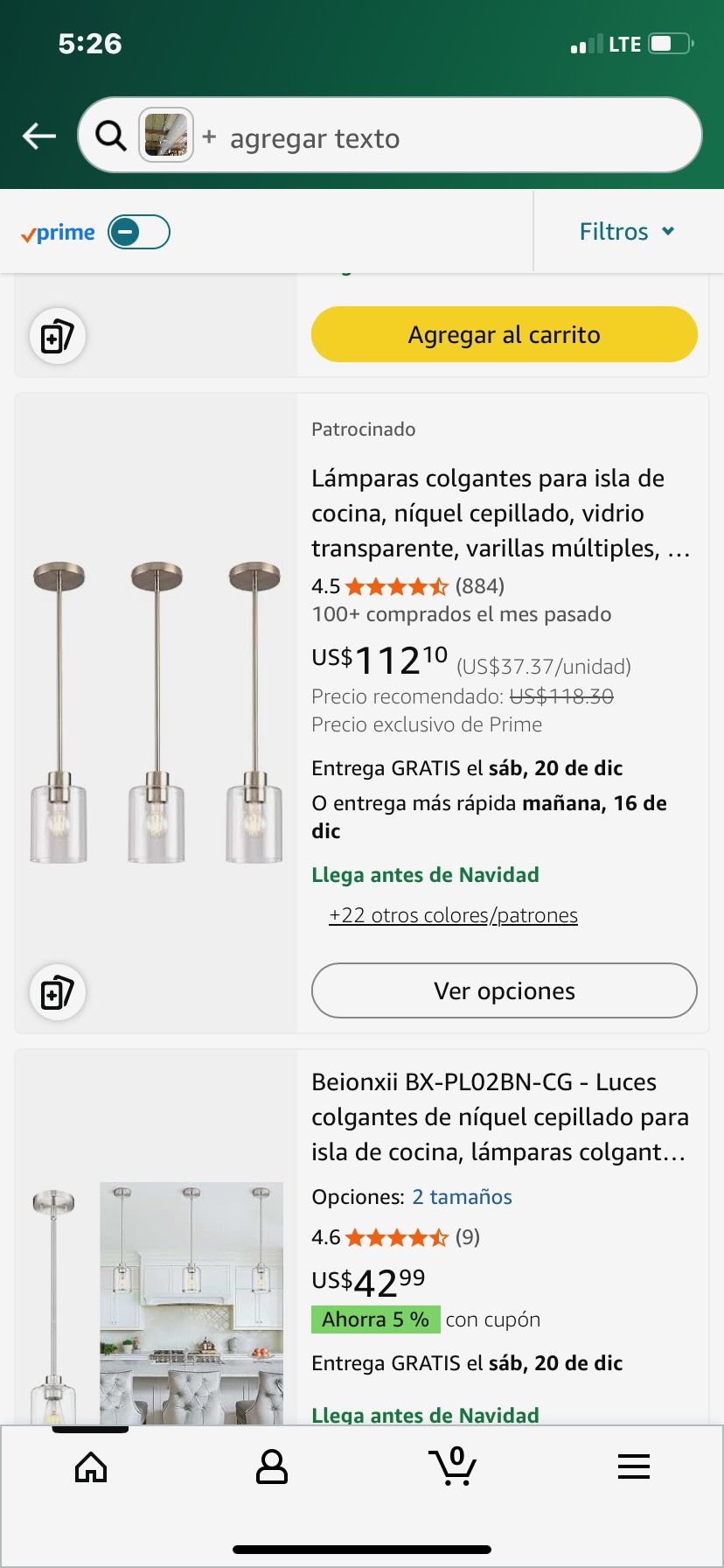Tap the image thumbnail in the search bar
The image size is (724, 1568).
point(166,136)
